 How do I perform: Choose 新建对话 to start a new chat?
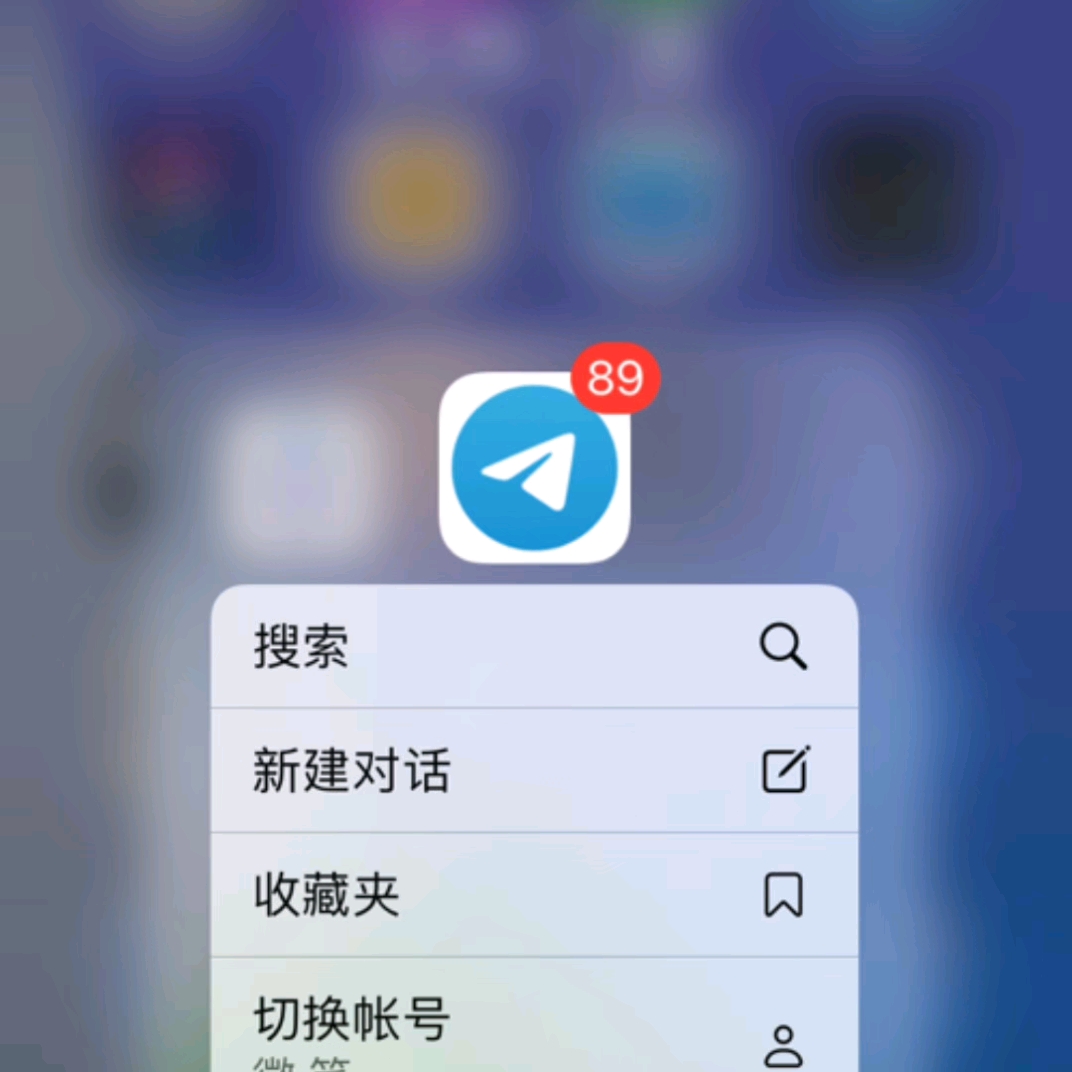[534, 771]
